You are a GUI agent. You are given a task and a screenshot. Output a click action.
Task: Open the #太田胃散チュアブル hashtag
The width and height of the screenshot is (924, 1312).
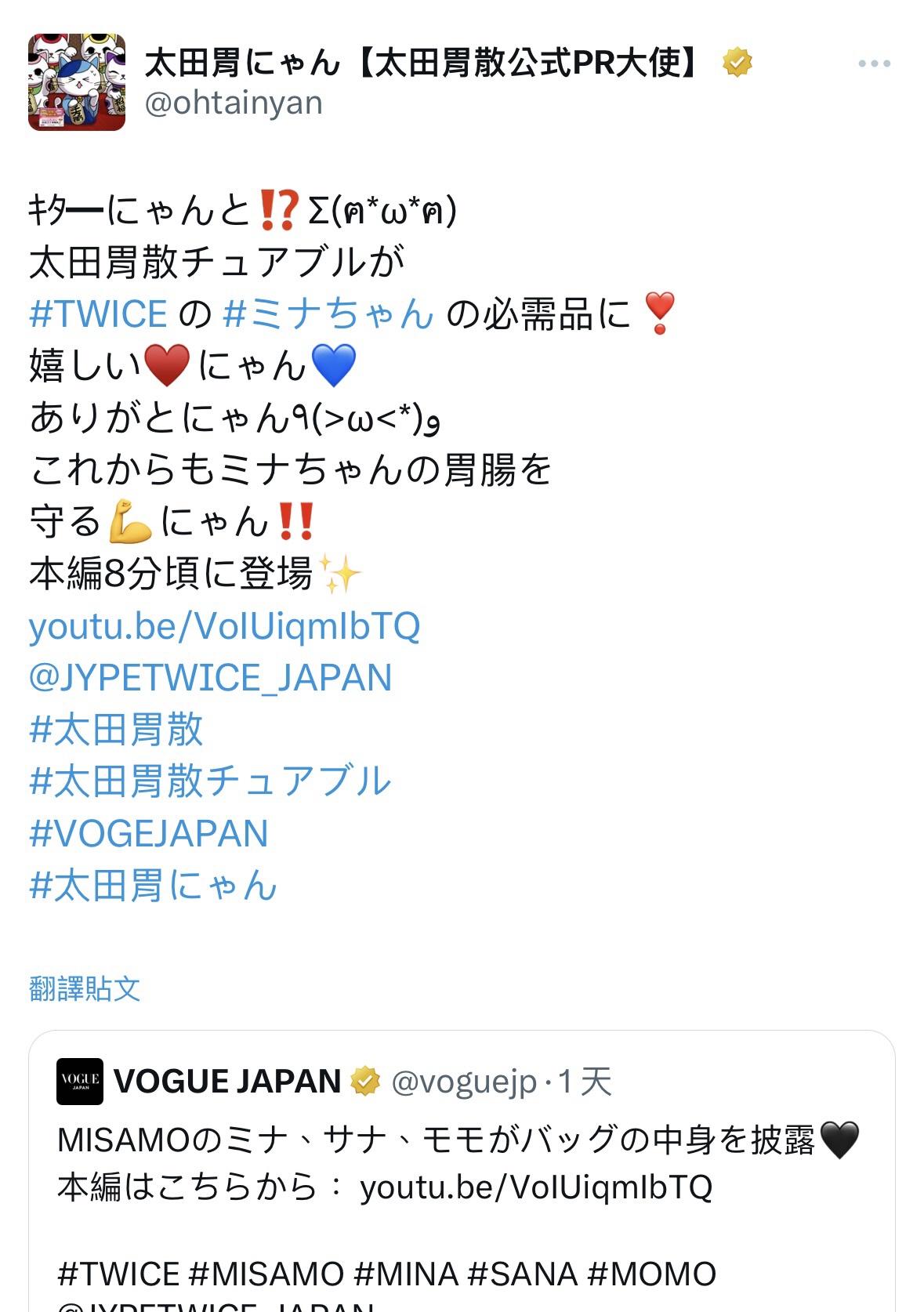coord(210,781)
